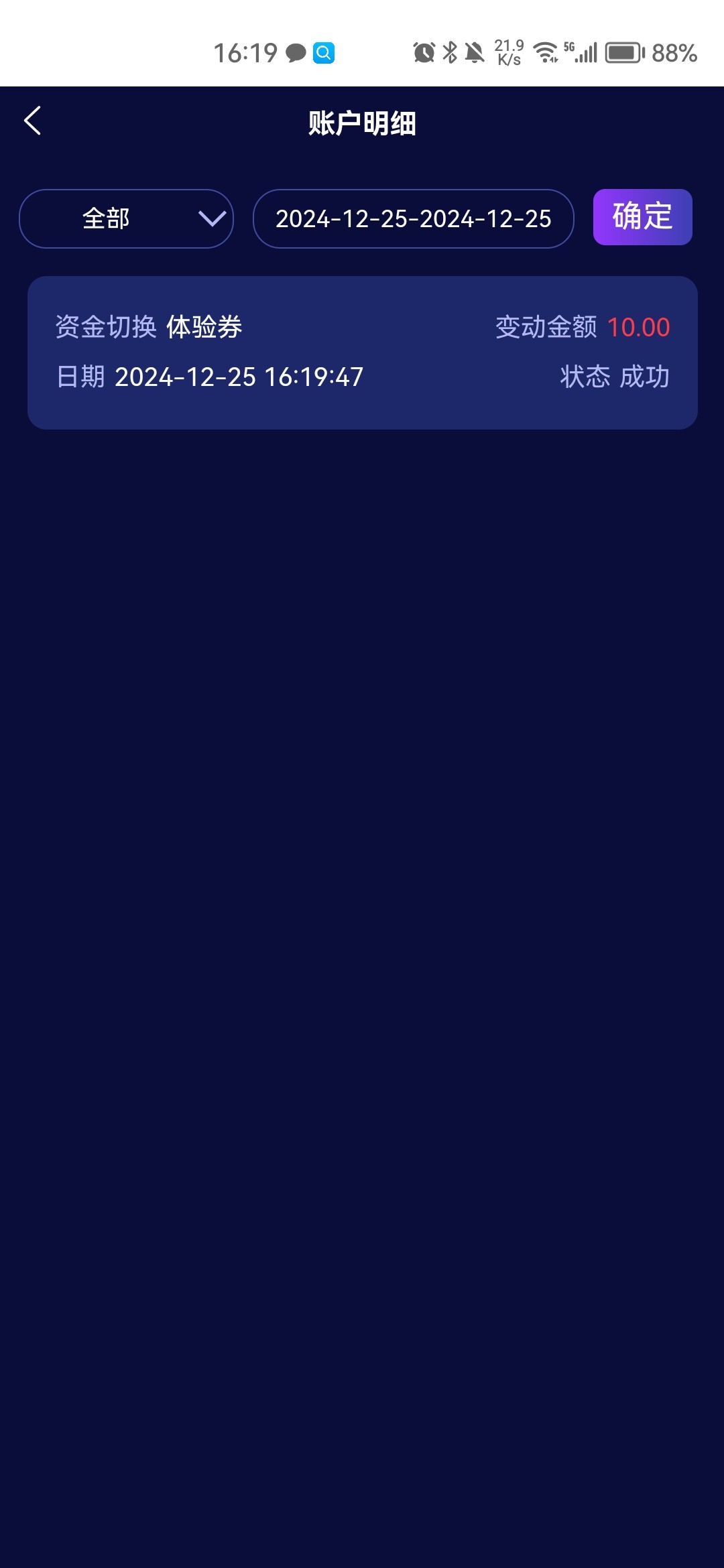Tap the 确定 button

[642, 217]
